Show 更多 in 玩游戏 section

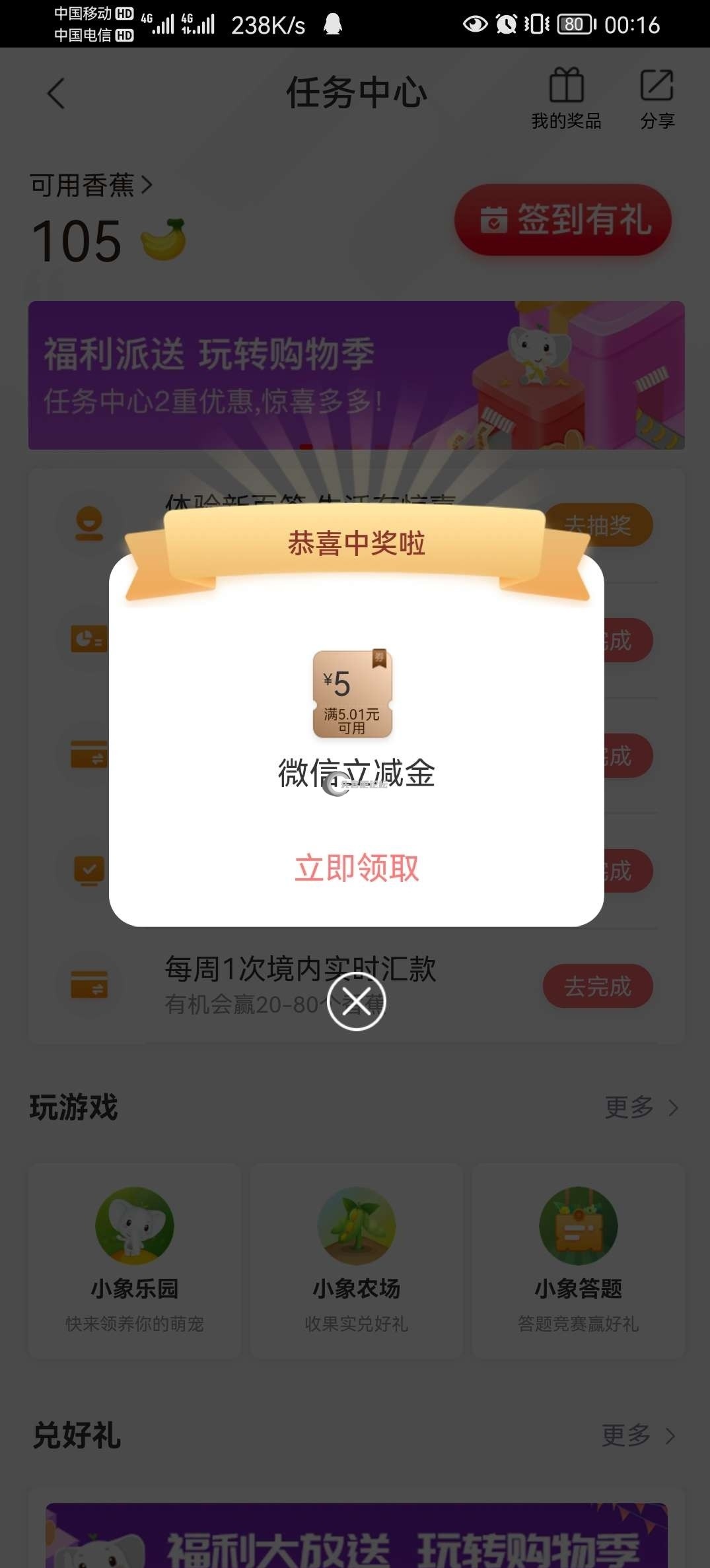tap(640, 1107)
